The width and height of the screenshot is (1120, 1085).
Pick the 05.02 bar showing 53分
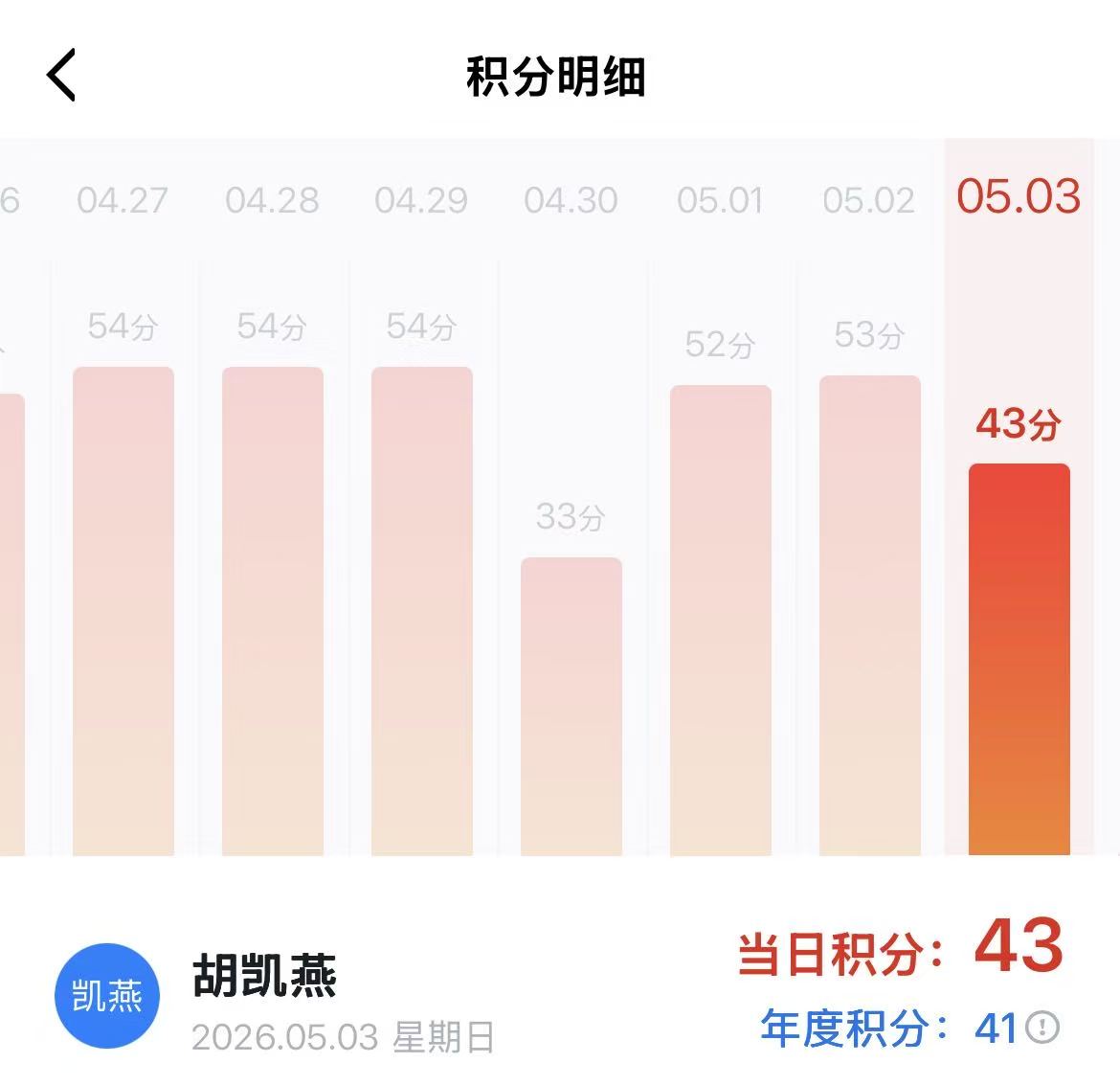pyautogui.click(x=870, y=616)
